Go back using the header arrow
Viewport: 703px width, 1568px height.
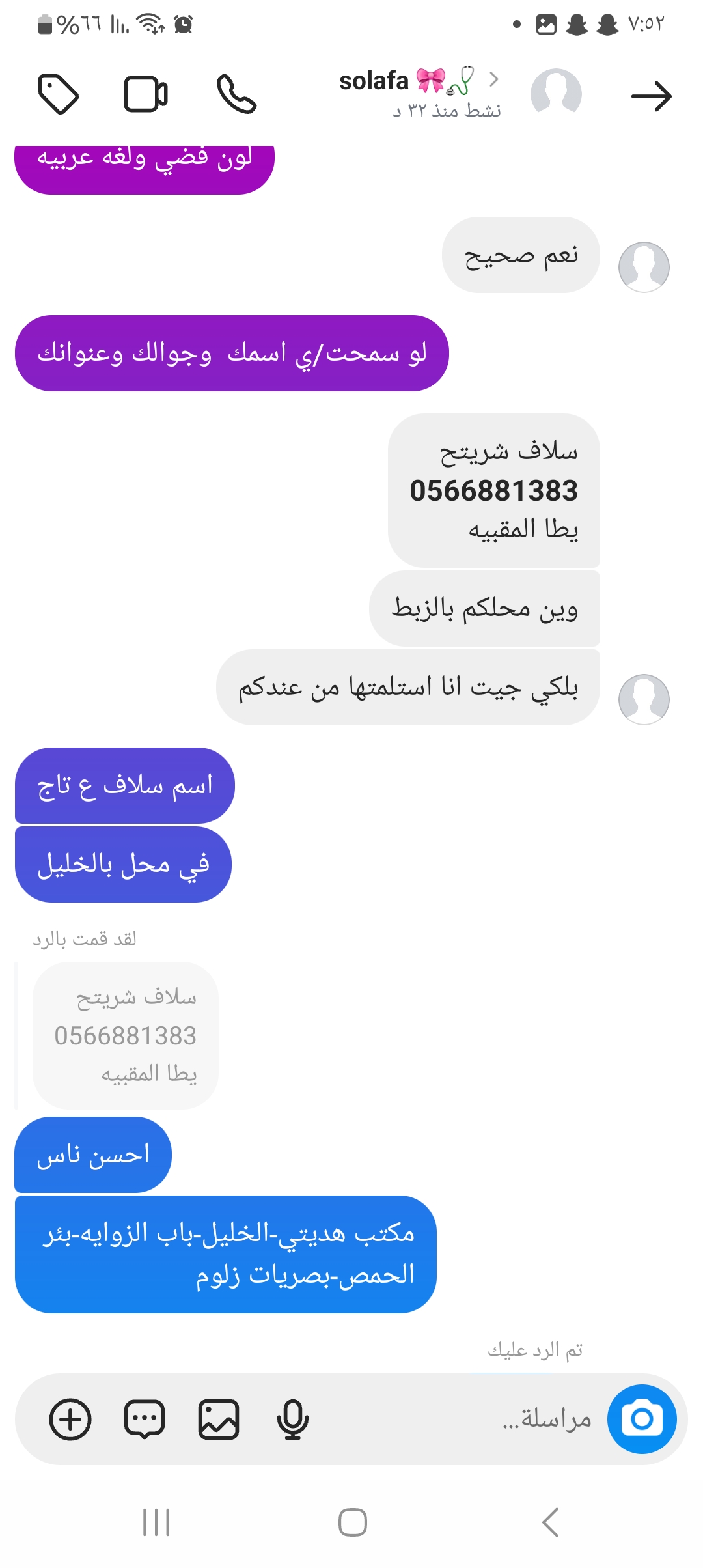click(651, 96)
